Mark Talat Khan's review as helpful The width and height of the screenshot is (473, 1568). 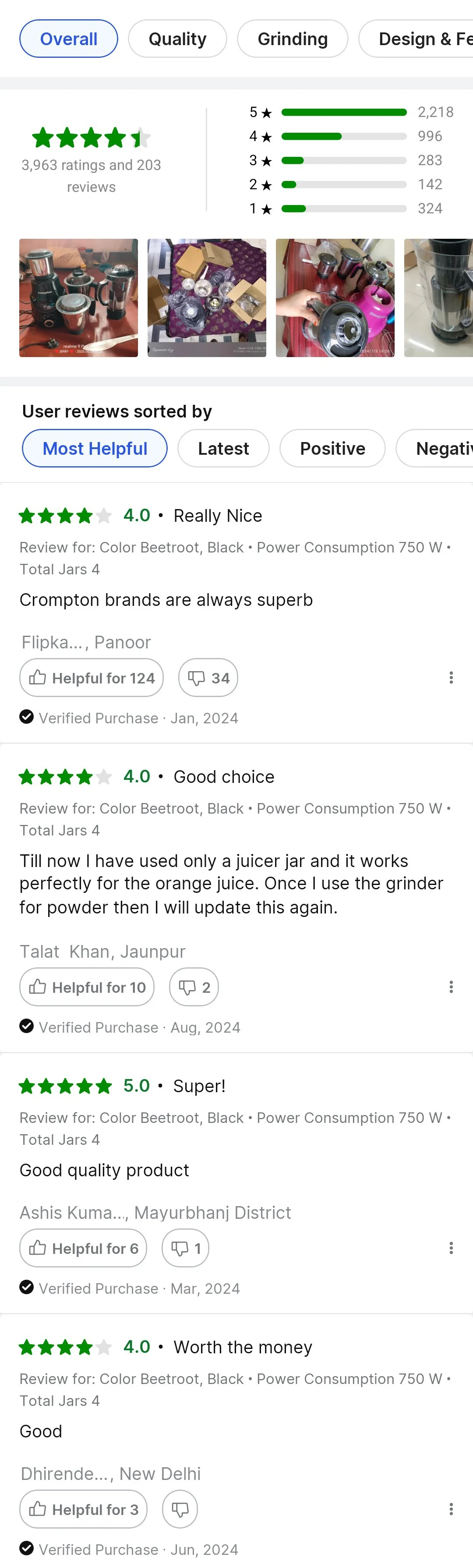click(87, 987)
